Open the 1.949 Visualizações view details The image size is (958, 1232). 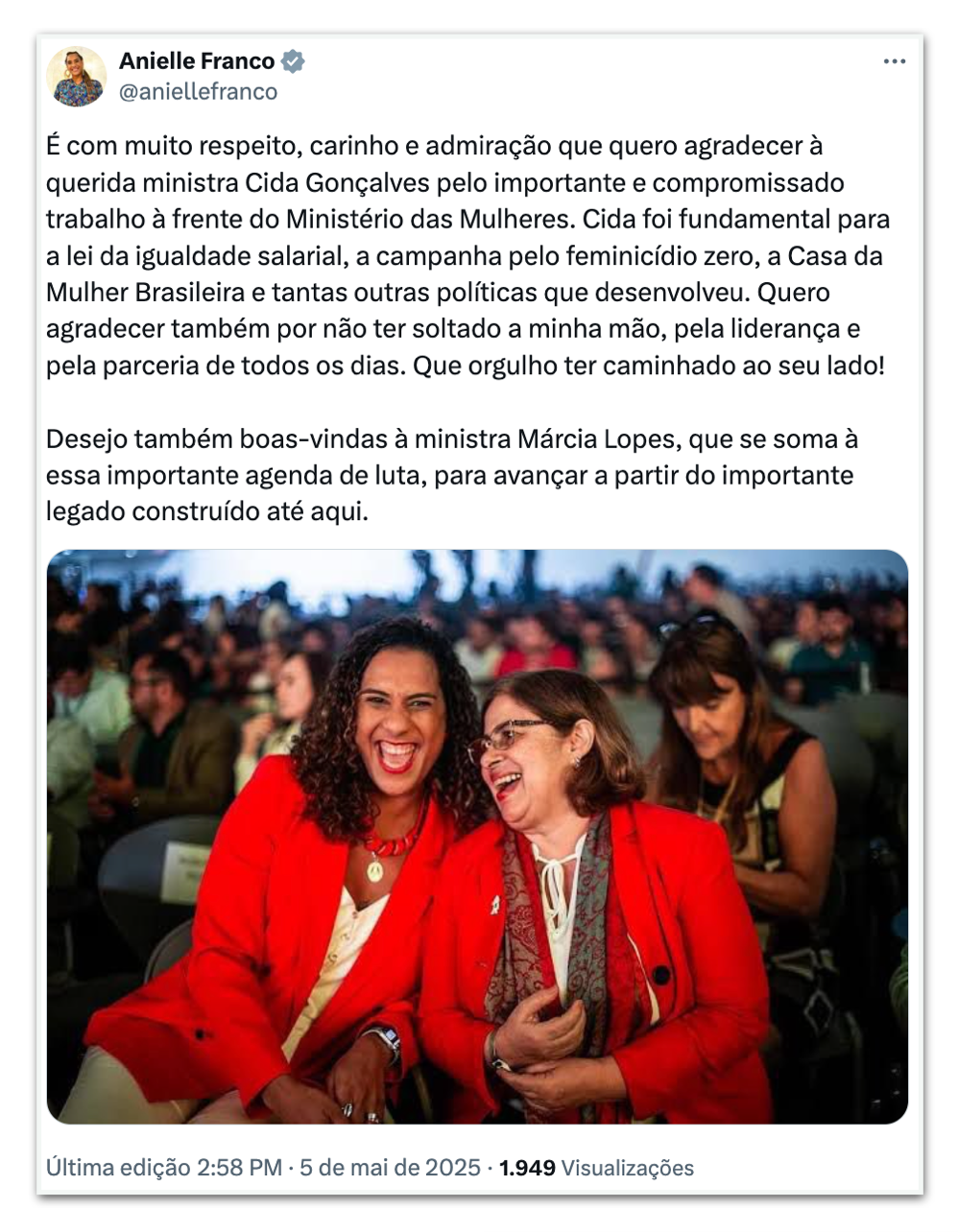596,1168
